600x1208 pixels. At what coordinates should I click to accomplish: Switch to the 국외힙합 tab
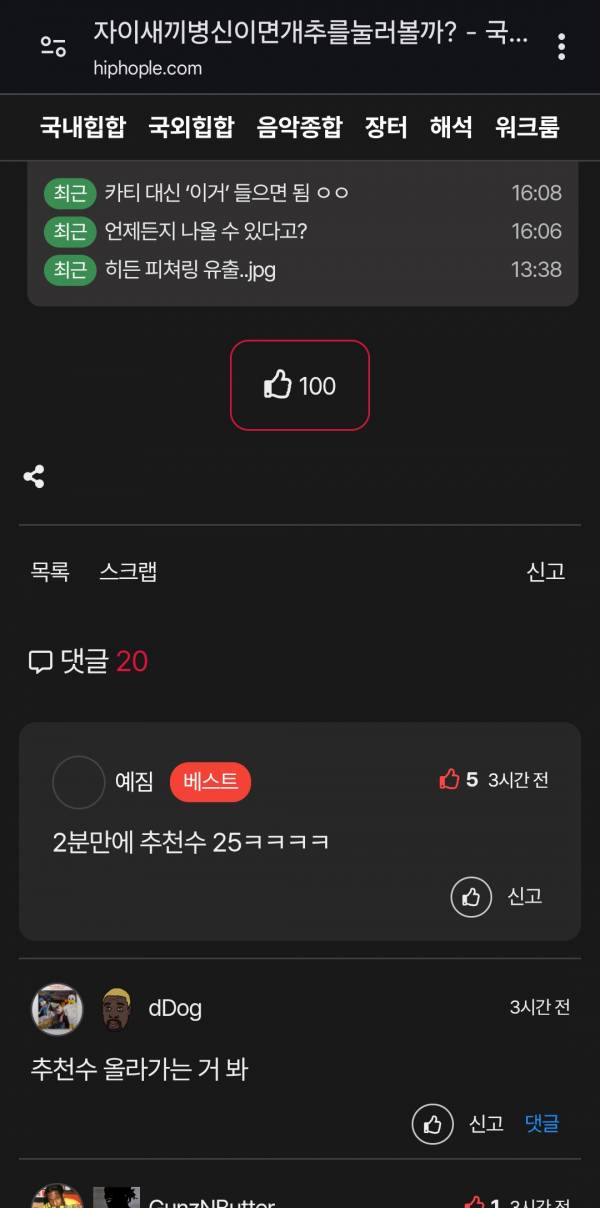[191, 127]
